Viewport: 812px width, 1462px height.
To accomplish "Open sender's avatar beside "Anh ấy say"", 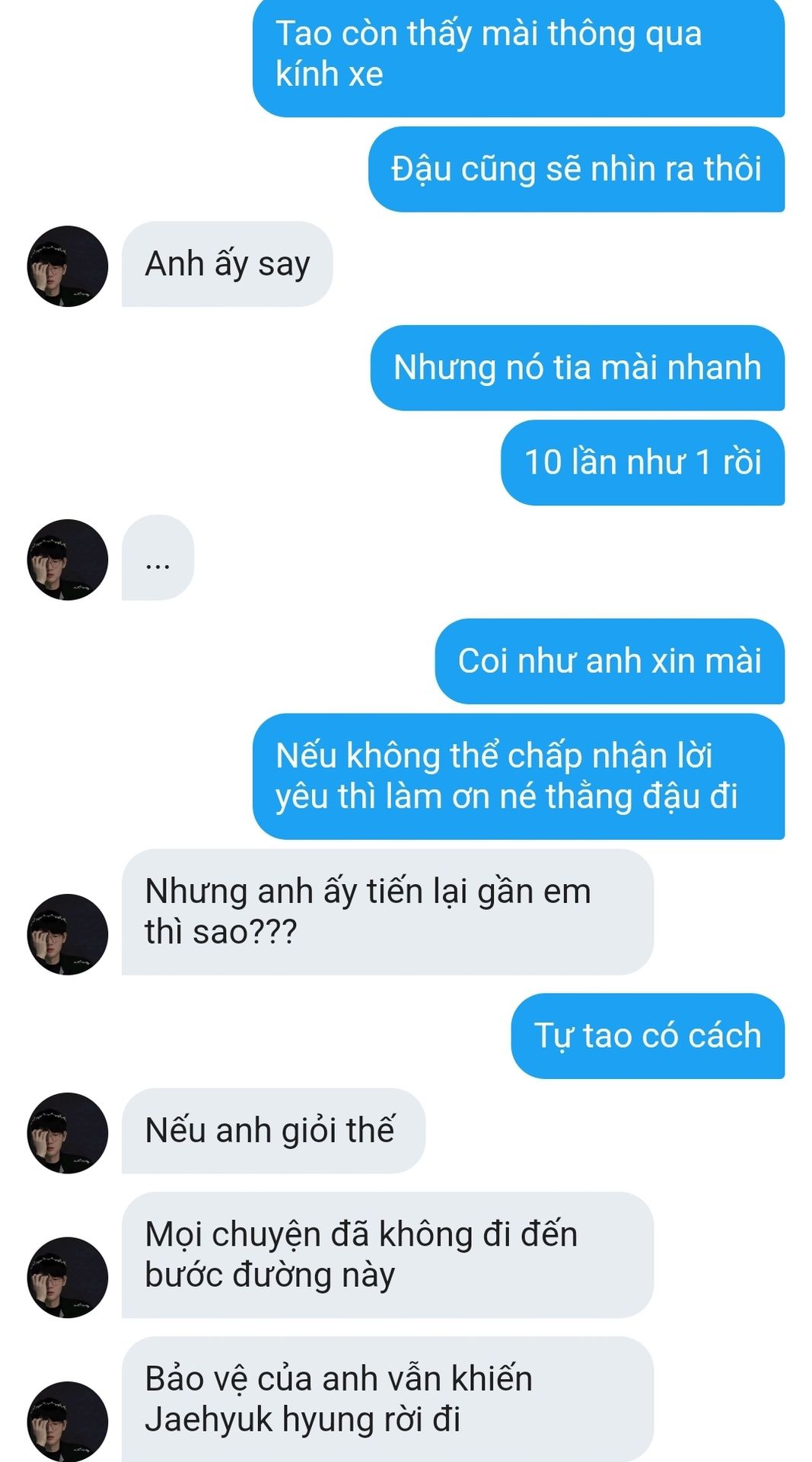I will pos(68,267).
